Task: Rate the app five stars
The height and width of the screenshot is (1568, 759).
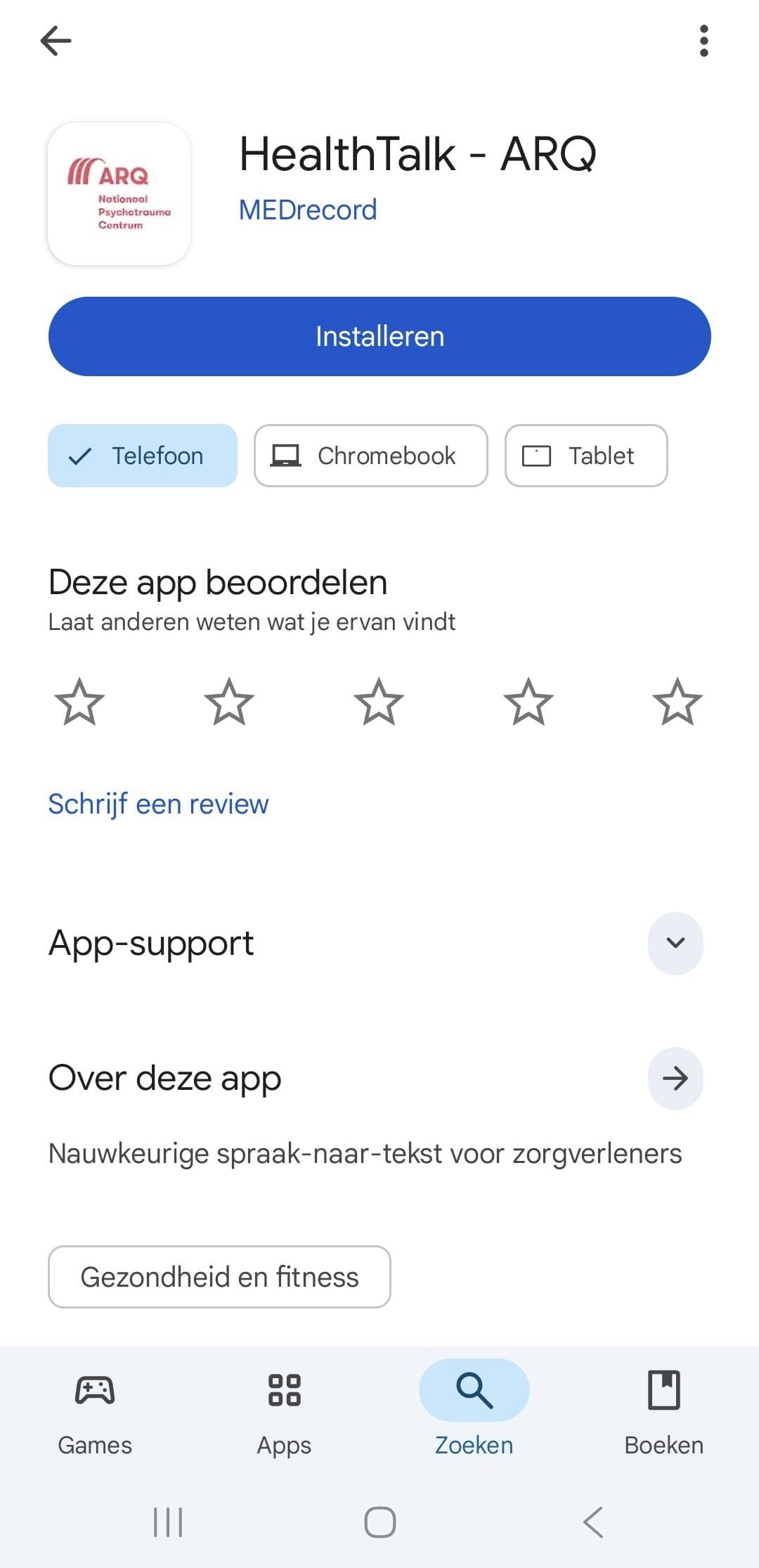Action: pos(677,702)
